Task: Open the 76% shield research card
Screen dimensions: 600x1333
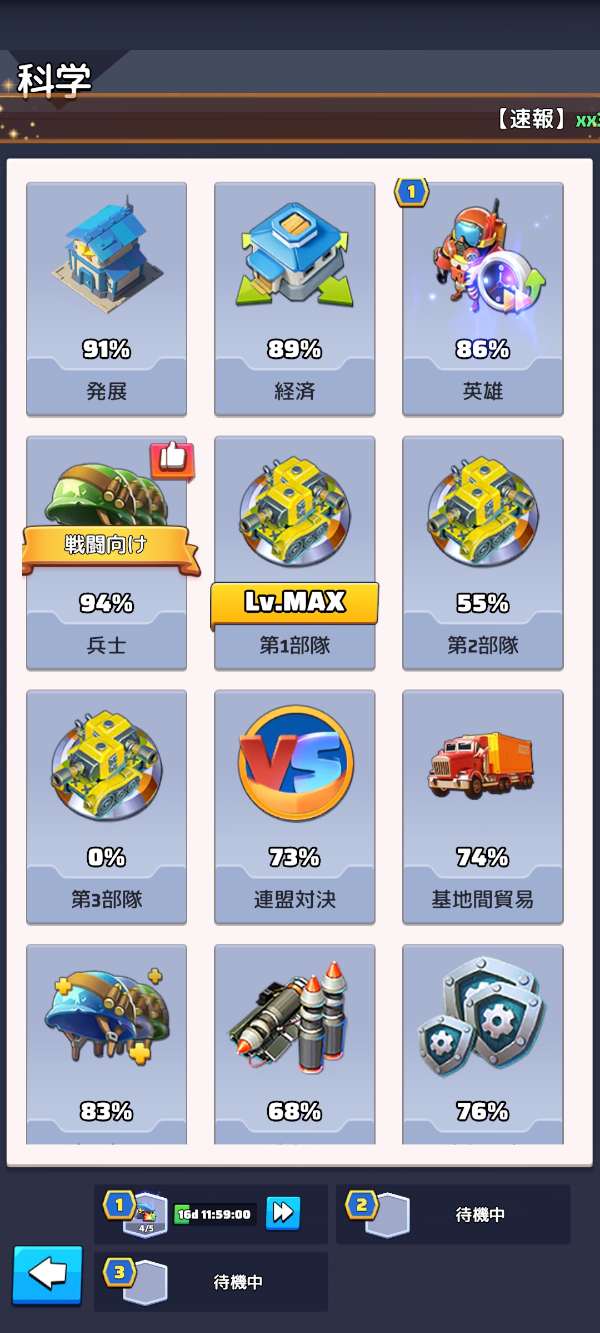Action: pos(482,1045)
